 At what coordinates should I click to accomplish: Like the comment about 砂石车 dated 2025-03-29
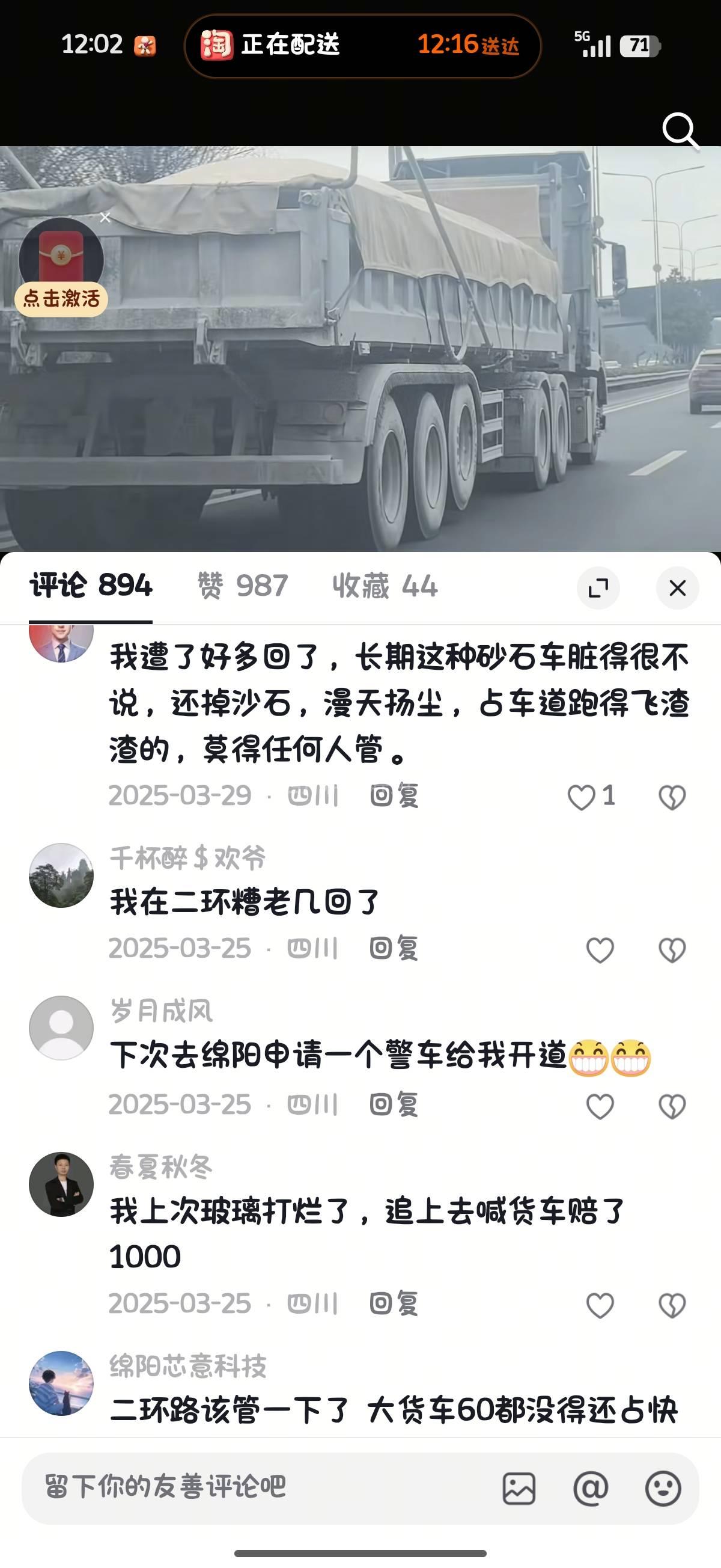(x=581, y=797)
